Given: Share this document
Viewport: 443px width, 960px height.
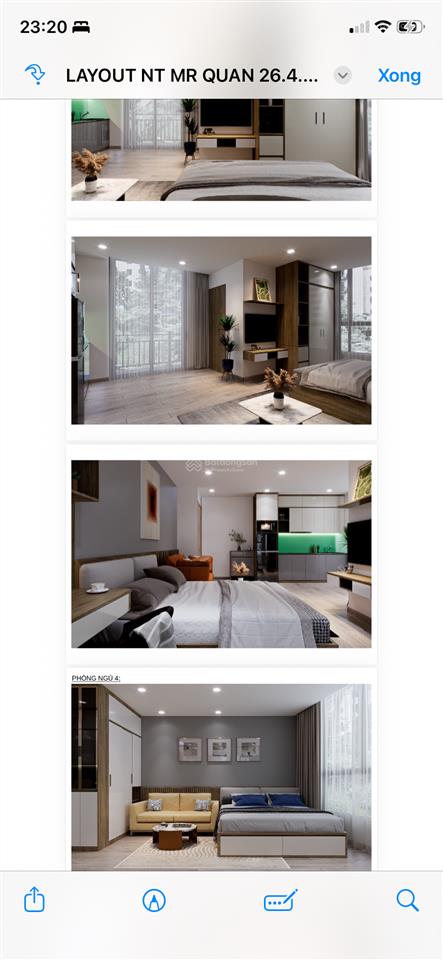Looking at the screenshot, I should [34, 899].
